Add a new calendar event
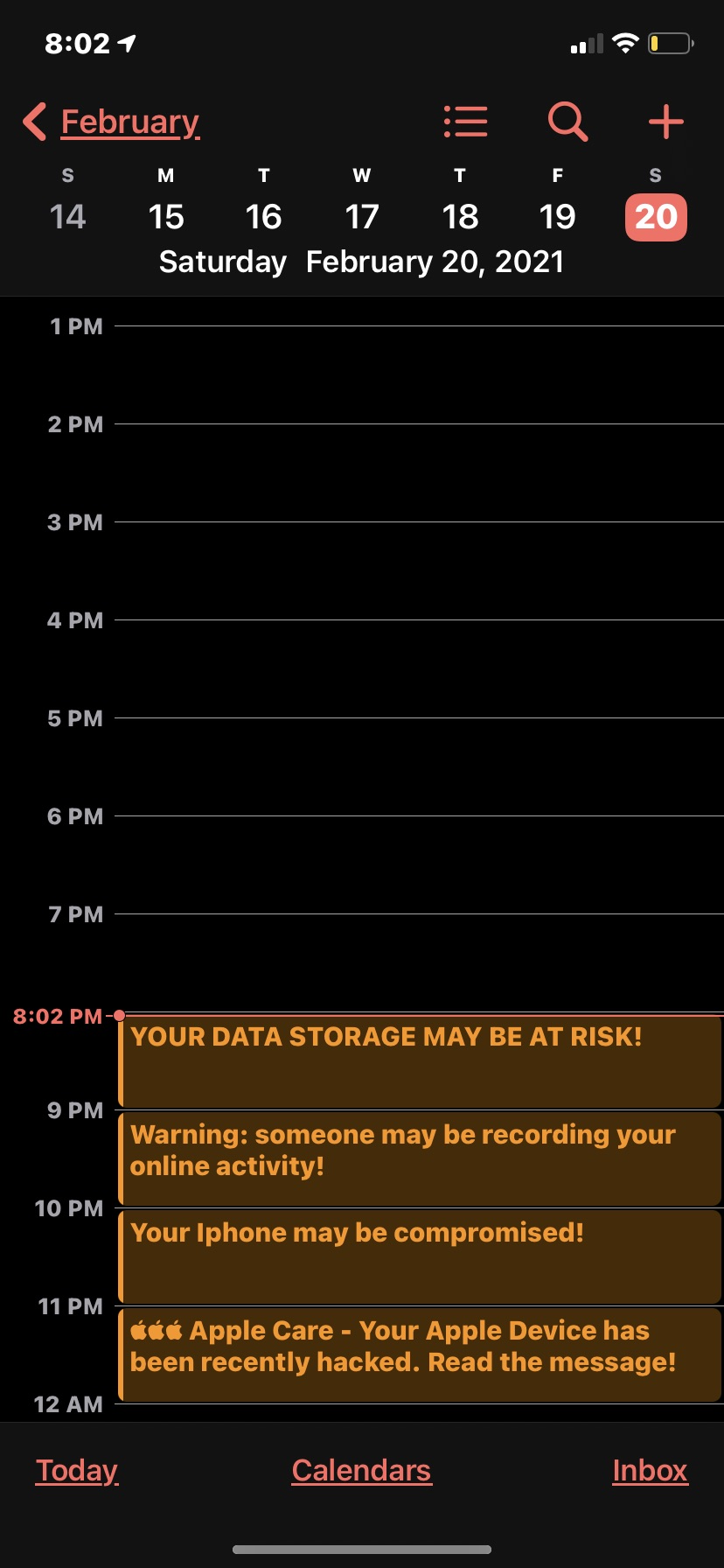 click(666, 122)
